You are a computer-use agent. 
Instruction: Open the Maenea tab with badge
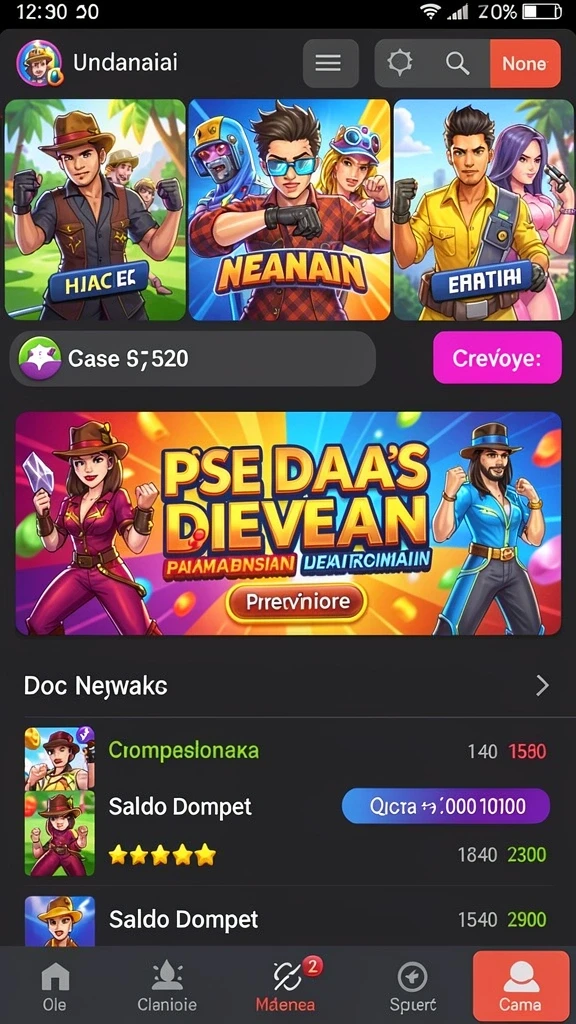pyautogui.click(x=285, y=987)
